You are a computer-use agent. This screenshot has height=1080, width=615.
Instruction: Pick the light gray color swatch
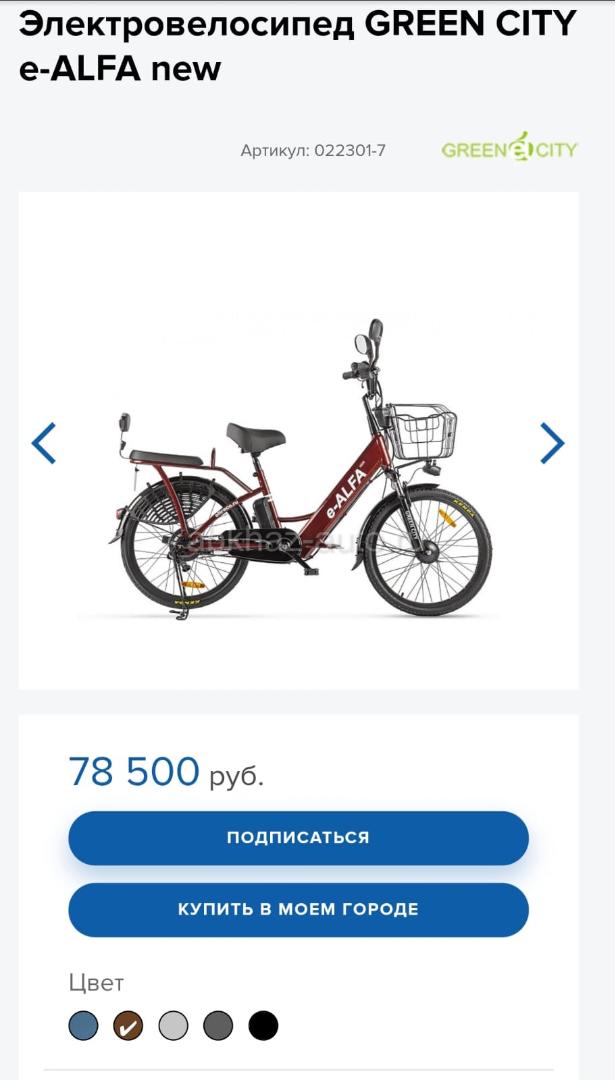173,1025
